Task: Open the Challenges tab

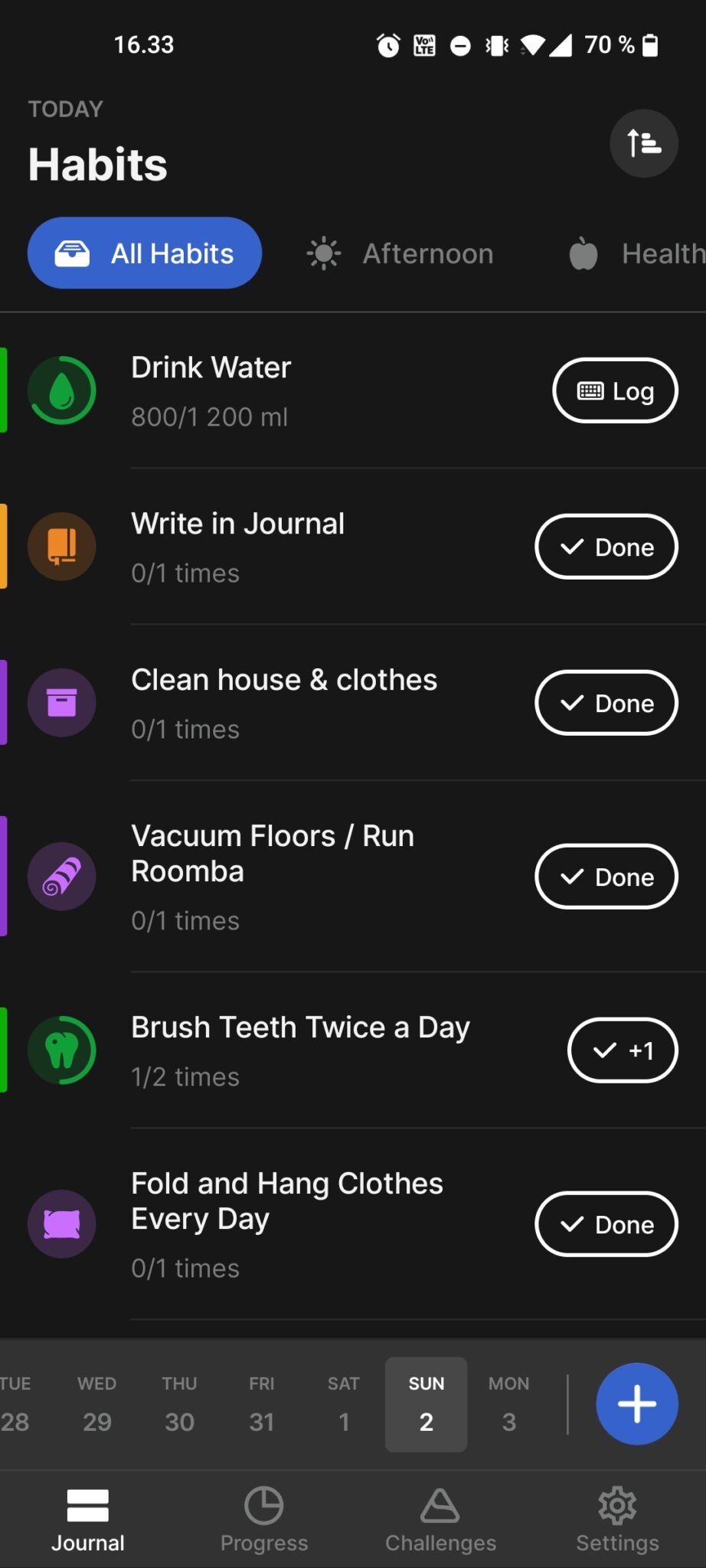Action: pos(441,1519)
